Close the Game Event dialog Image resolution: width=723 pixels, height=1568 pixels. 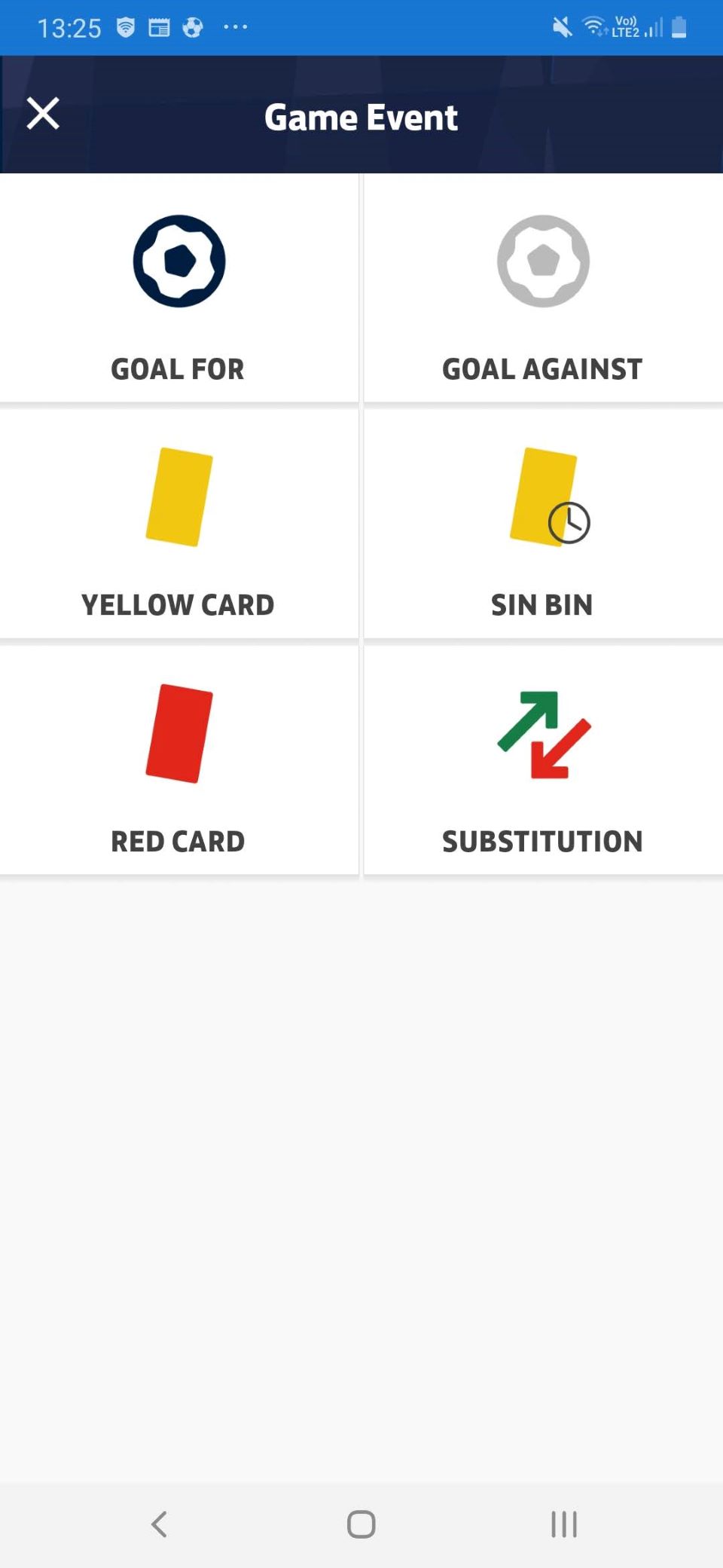tap(43, 114)
